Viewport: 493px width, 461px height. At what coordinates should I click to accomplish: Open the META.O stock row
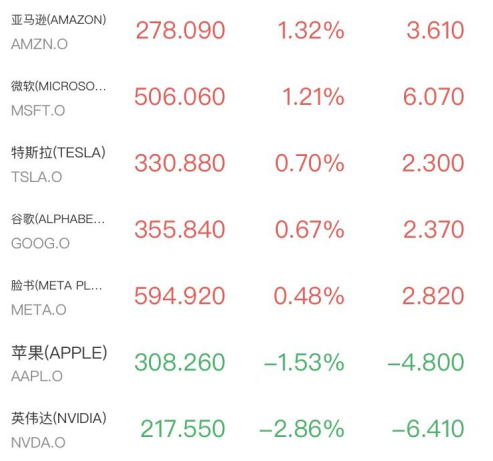246,296
